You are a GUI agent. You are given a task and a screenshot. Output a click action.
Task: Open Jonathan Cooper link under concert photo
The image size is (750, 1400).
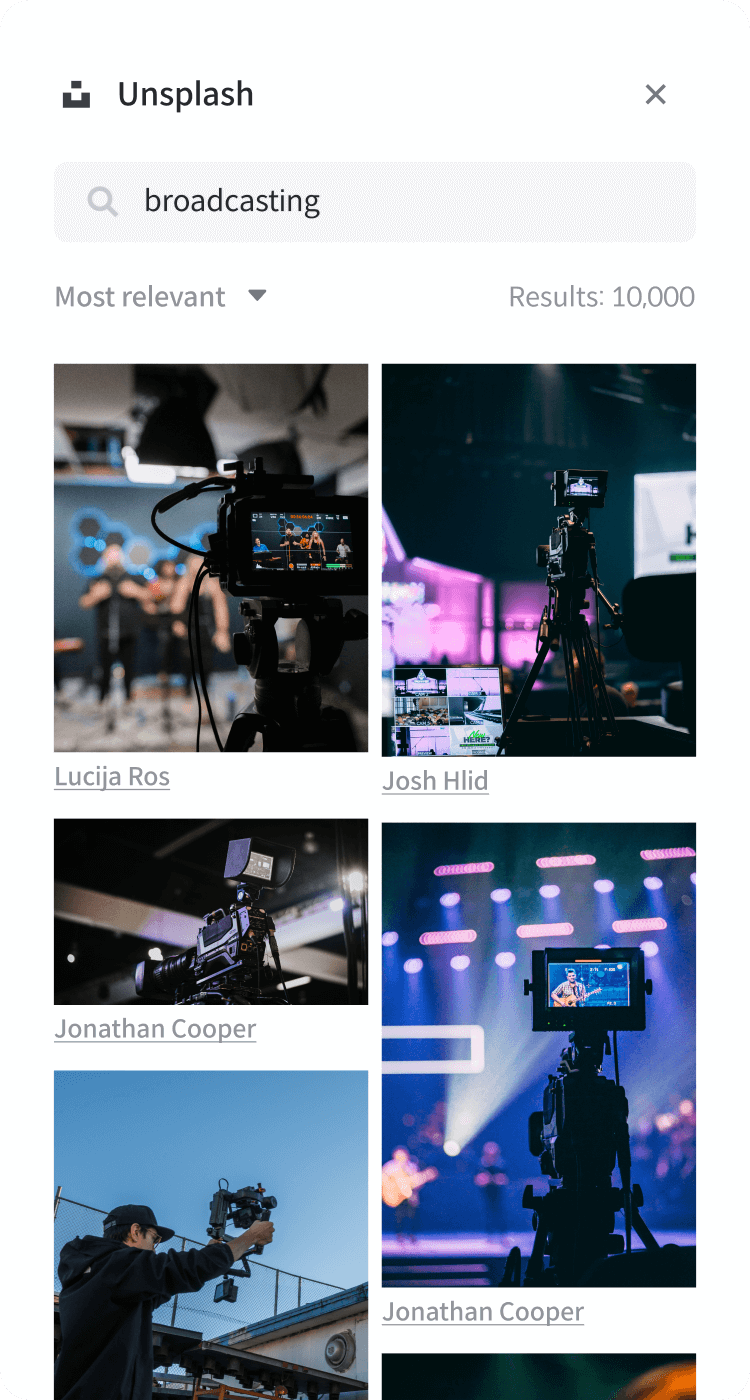click(483, 1312)
